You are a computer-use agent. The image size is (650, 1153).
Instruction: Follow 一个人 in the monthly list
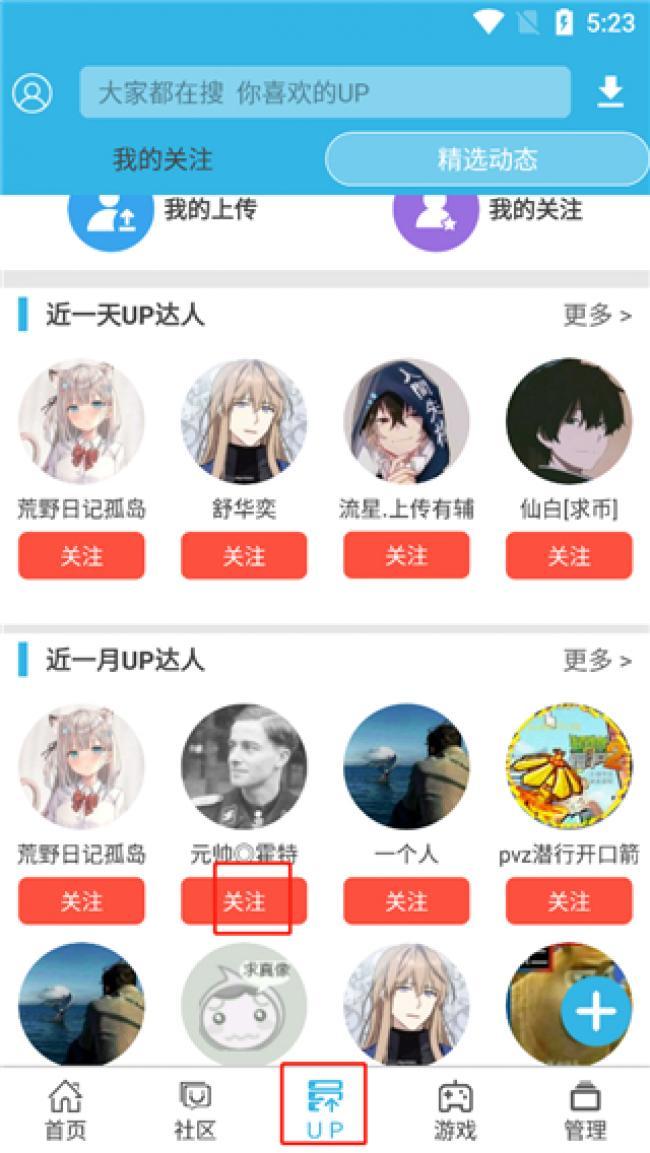(x=406, y=901)
